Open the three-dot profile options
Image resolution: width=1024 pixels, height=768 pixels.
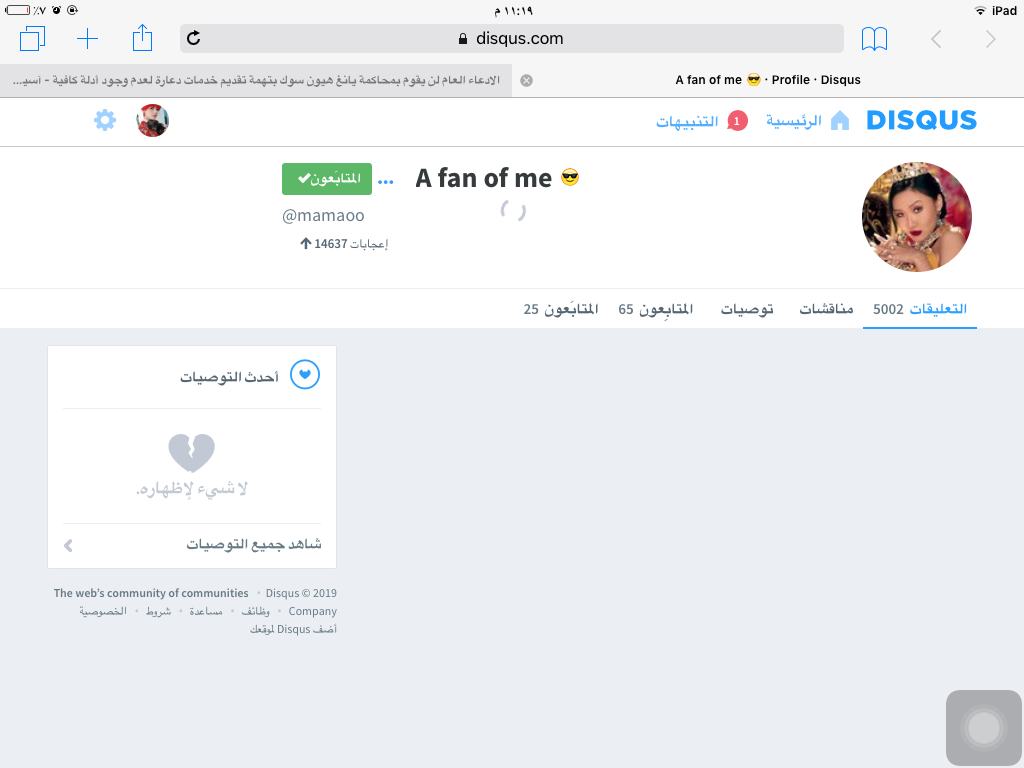[x=386, y=181]
